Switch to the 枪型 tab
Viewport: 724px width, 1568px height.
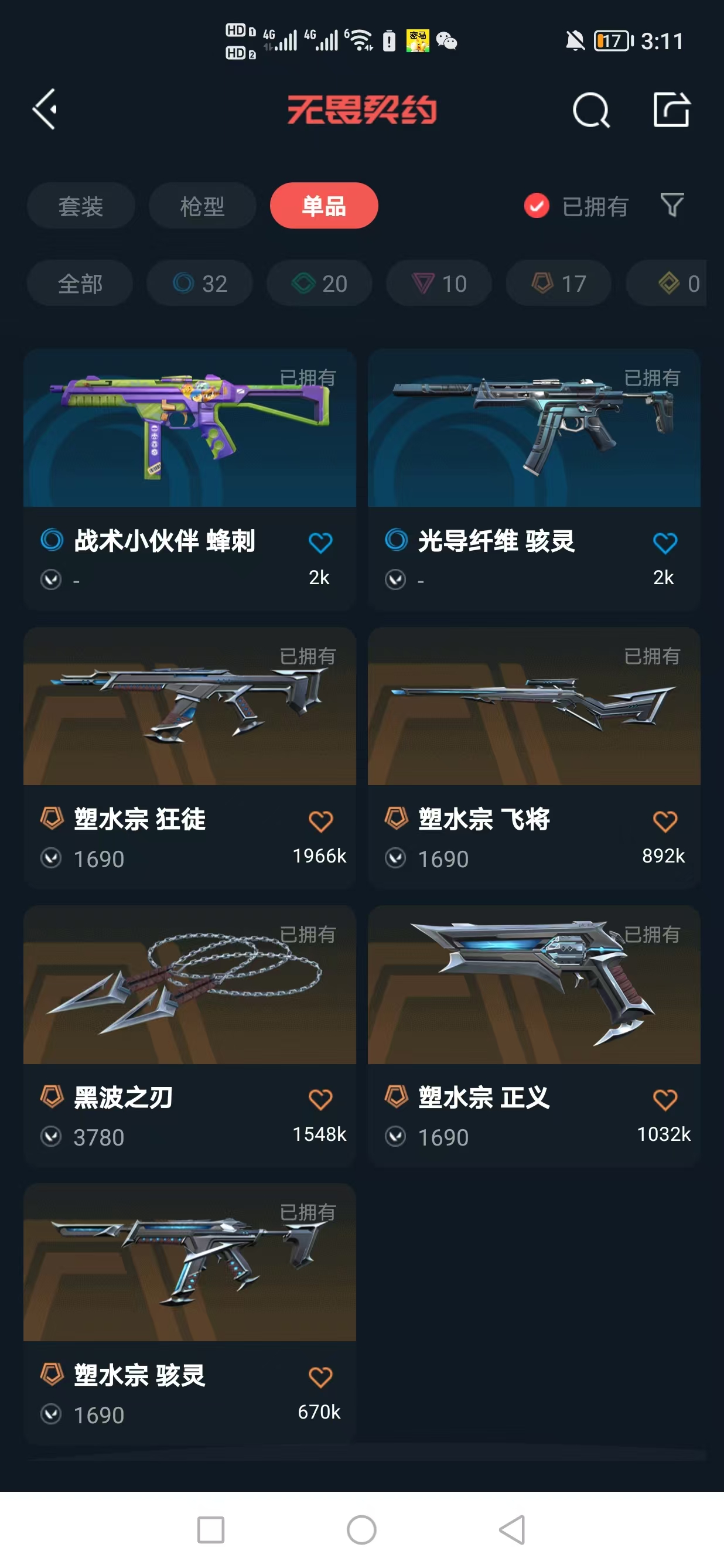coord(202,206)
